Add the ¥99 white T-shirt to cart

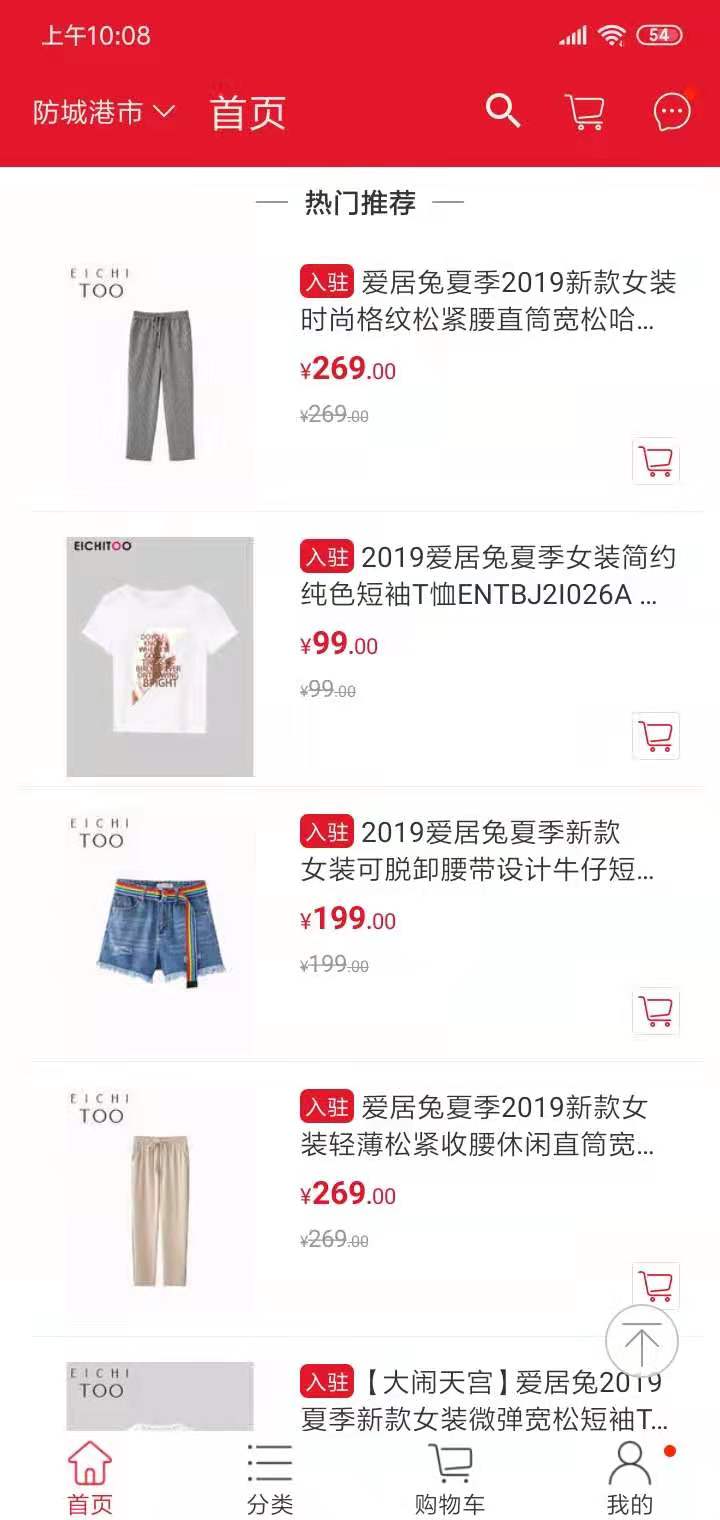tap(656, 736)
